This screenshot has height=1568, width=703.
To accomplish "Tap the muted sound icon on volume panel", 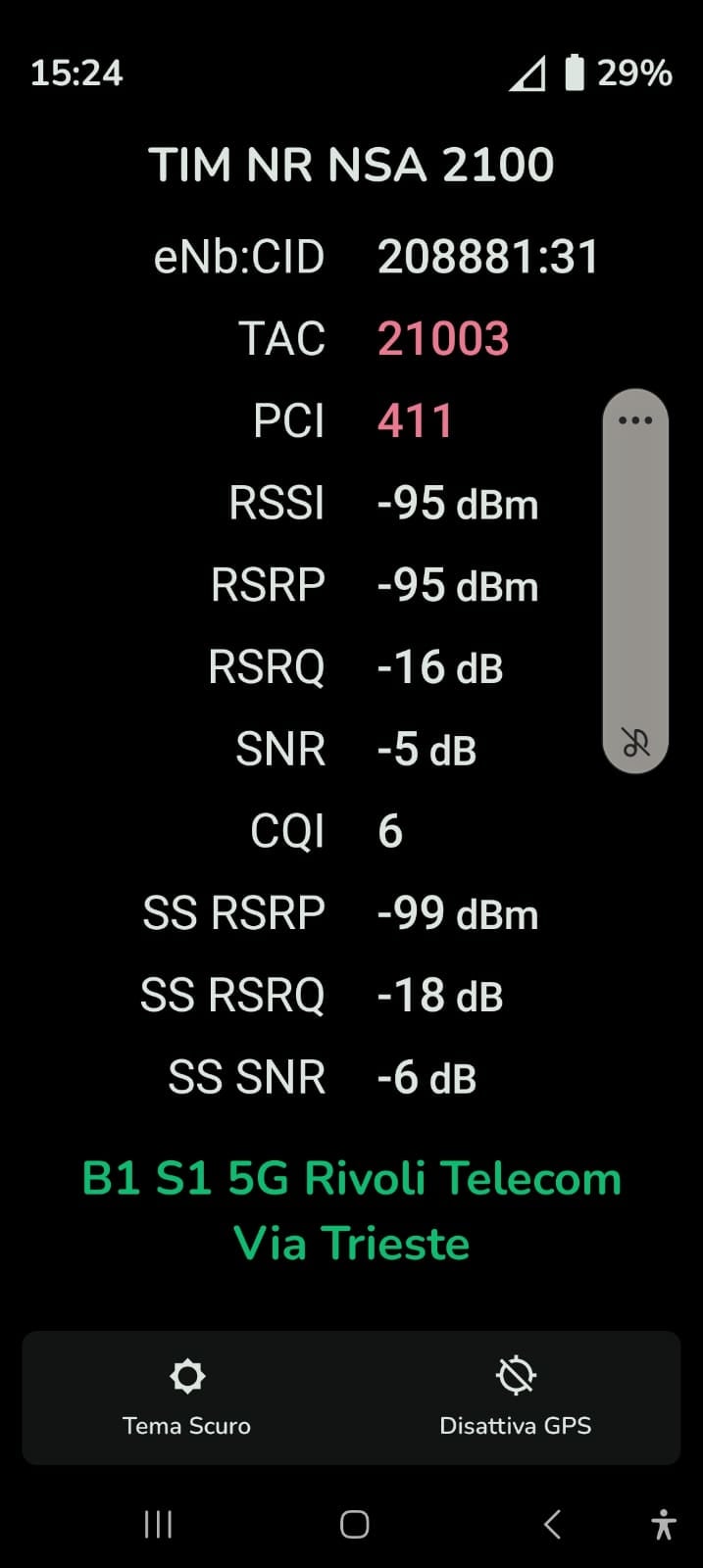I will (x=635, y=743).
